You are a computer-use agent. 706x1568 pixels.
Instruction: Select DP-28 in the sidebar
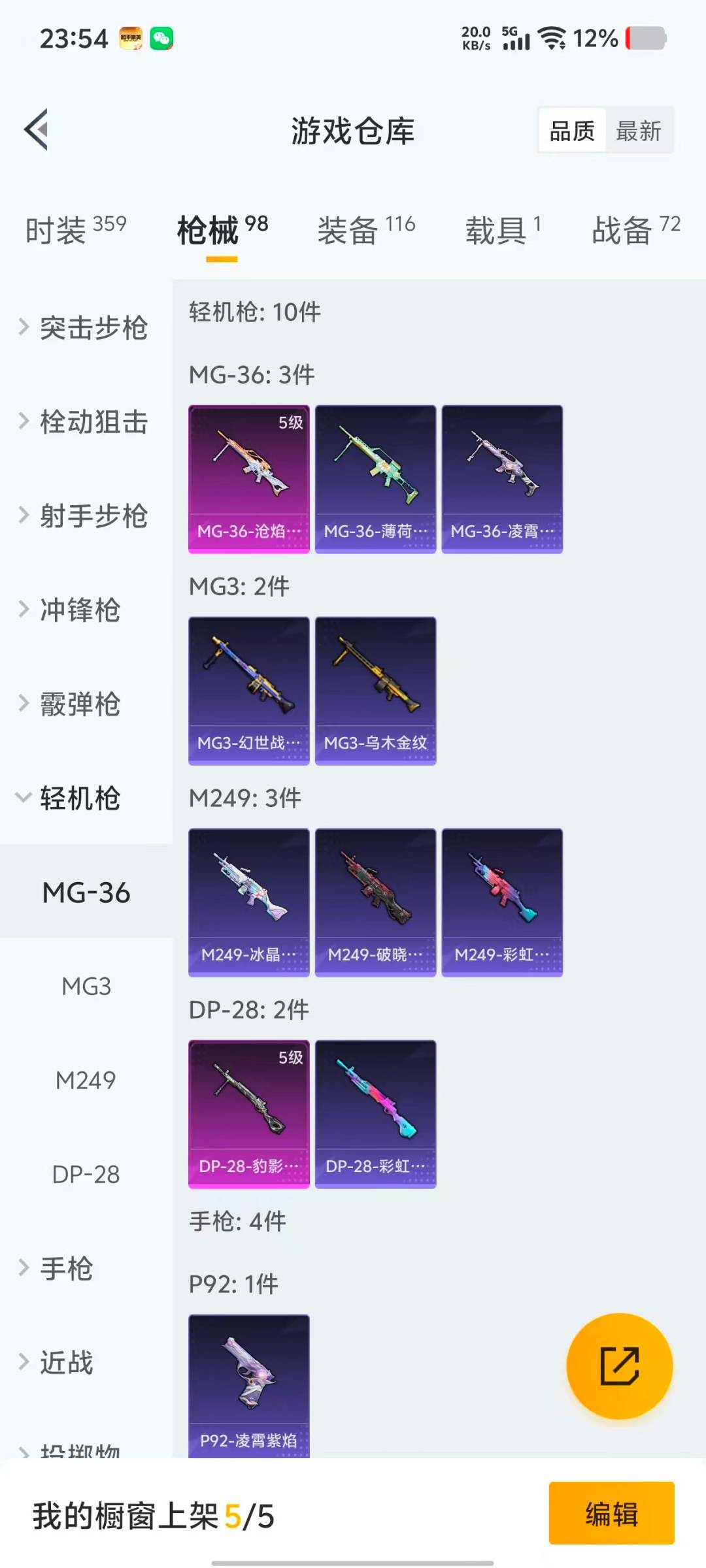pos(86,1174)
